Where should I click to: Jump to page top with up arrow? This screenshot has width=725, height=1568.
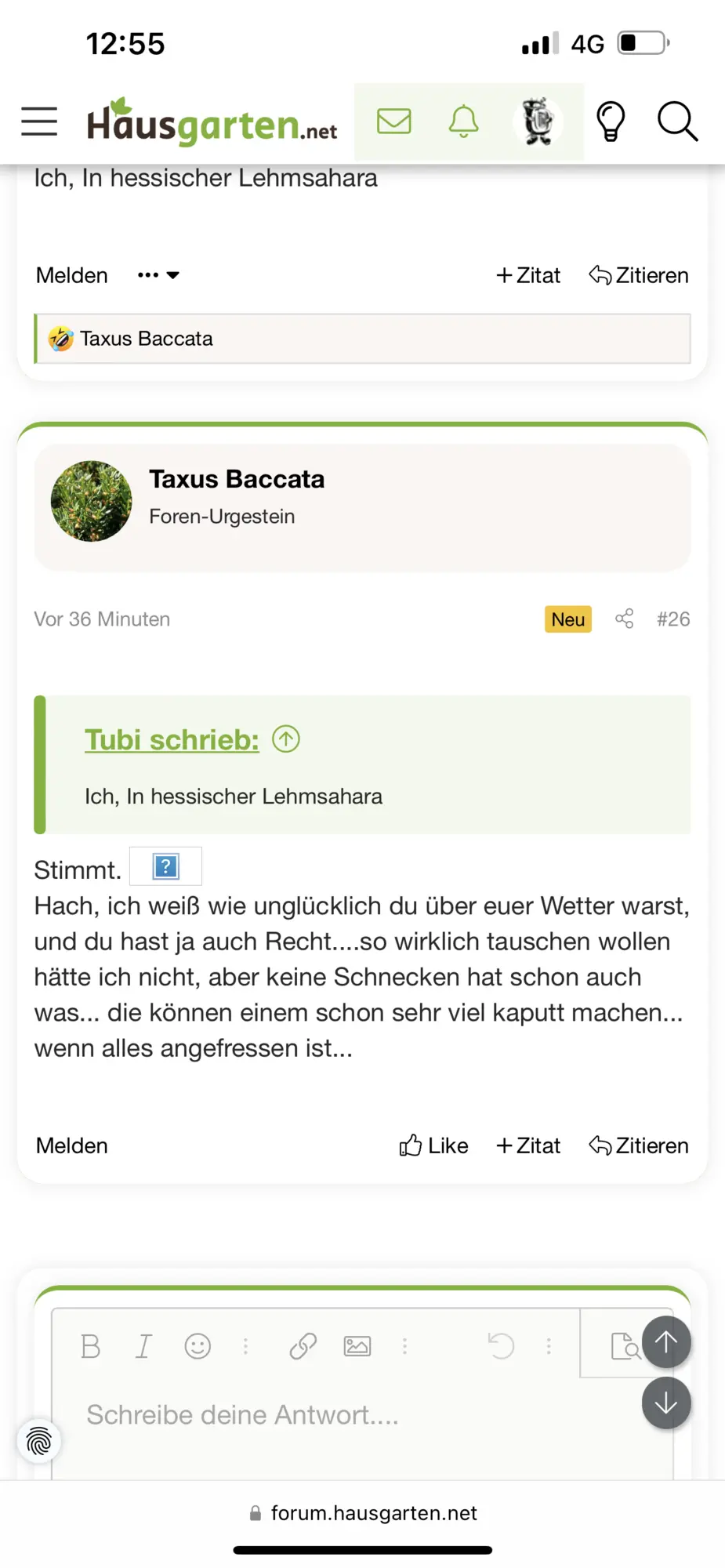pos(666,1341)
